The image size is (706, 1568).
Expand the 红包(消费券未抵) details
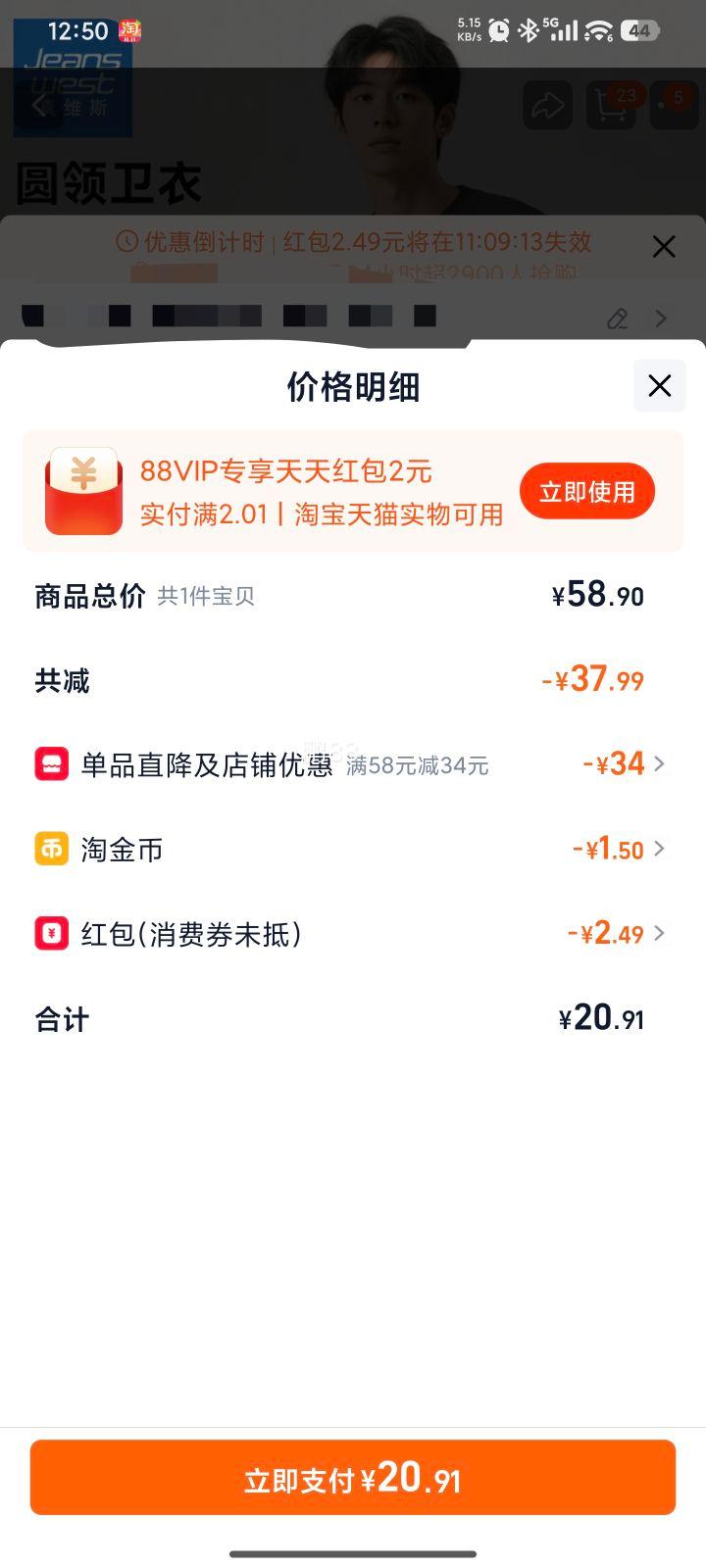pyautogui.click(x=660, y=933)
